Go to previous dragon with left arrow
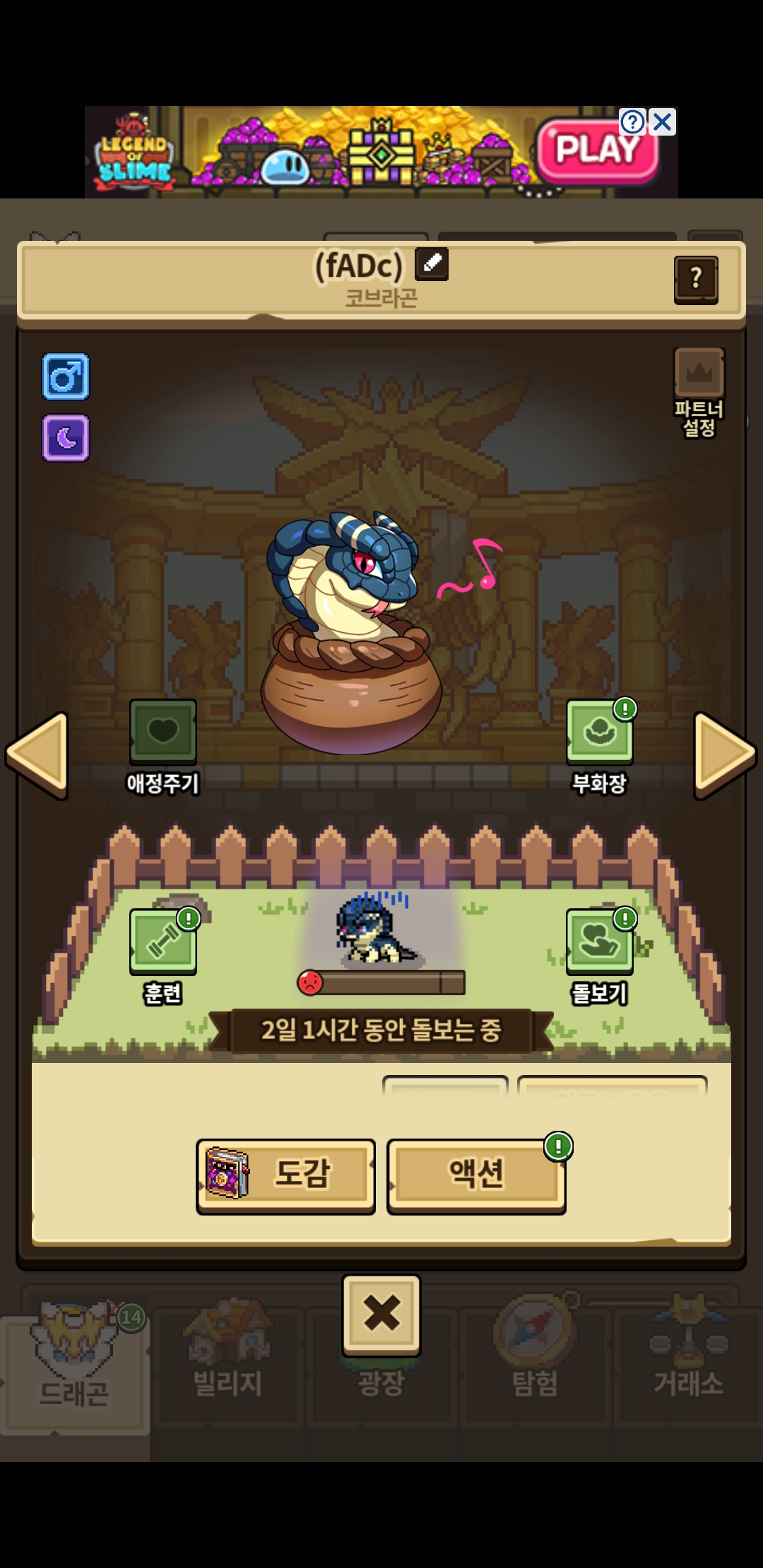This screenshot has height=1568, width=763. pyautogui.click(x=37, y=754)
